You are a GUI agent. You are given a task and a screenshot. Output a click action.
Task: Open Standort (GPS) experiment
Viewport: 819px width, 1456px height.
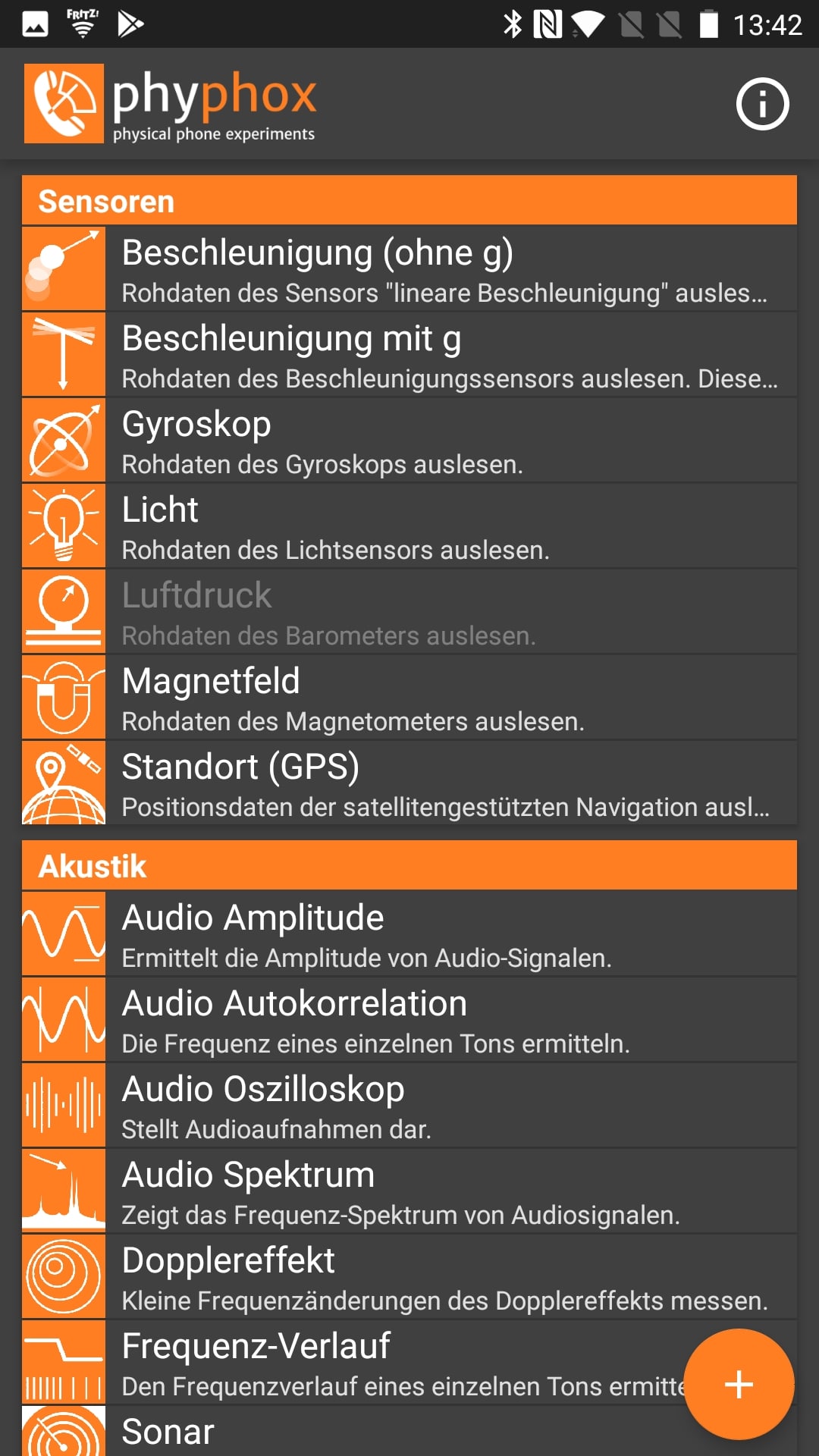click(x=409, y=783)
